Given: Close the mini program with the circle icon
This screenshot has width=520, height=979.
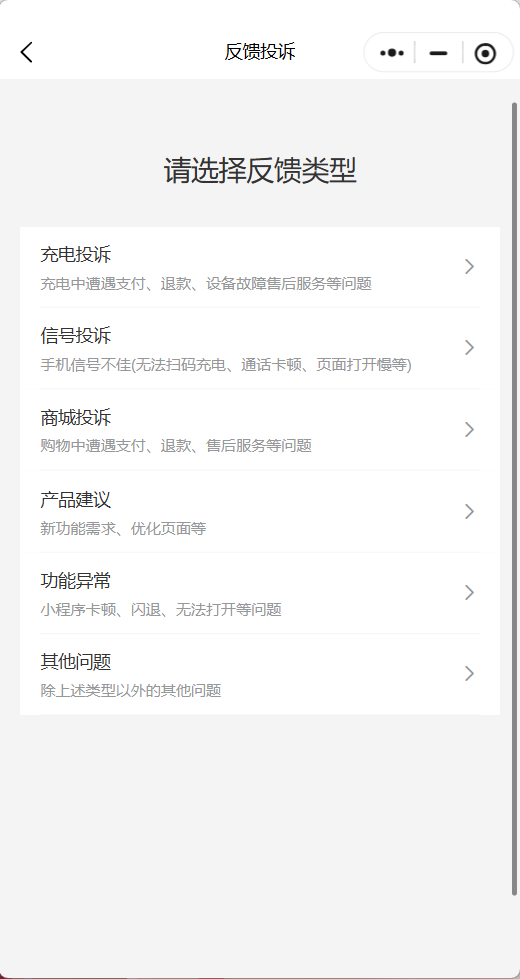Looking at the screenshot, I should coord(485,53).
